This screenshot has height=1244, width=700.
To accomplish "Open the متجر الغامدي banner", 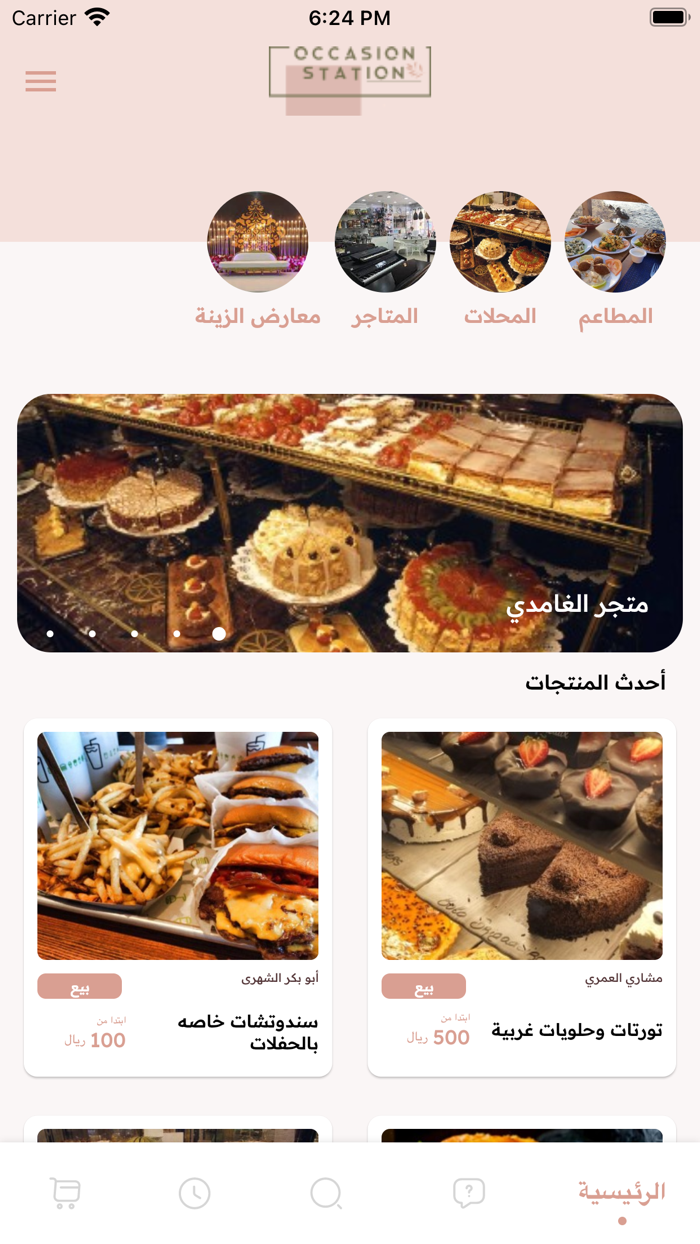I will (350, 523).
